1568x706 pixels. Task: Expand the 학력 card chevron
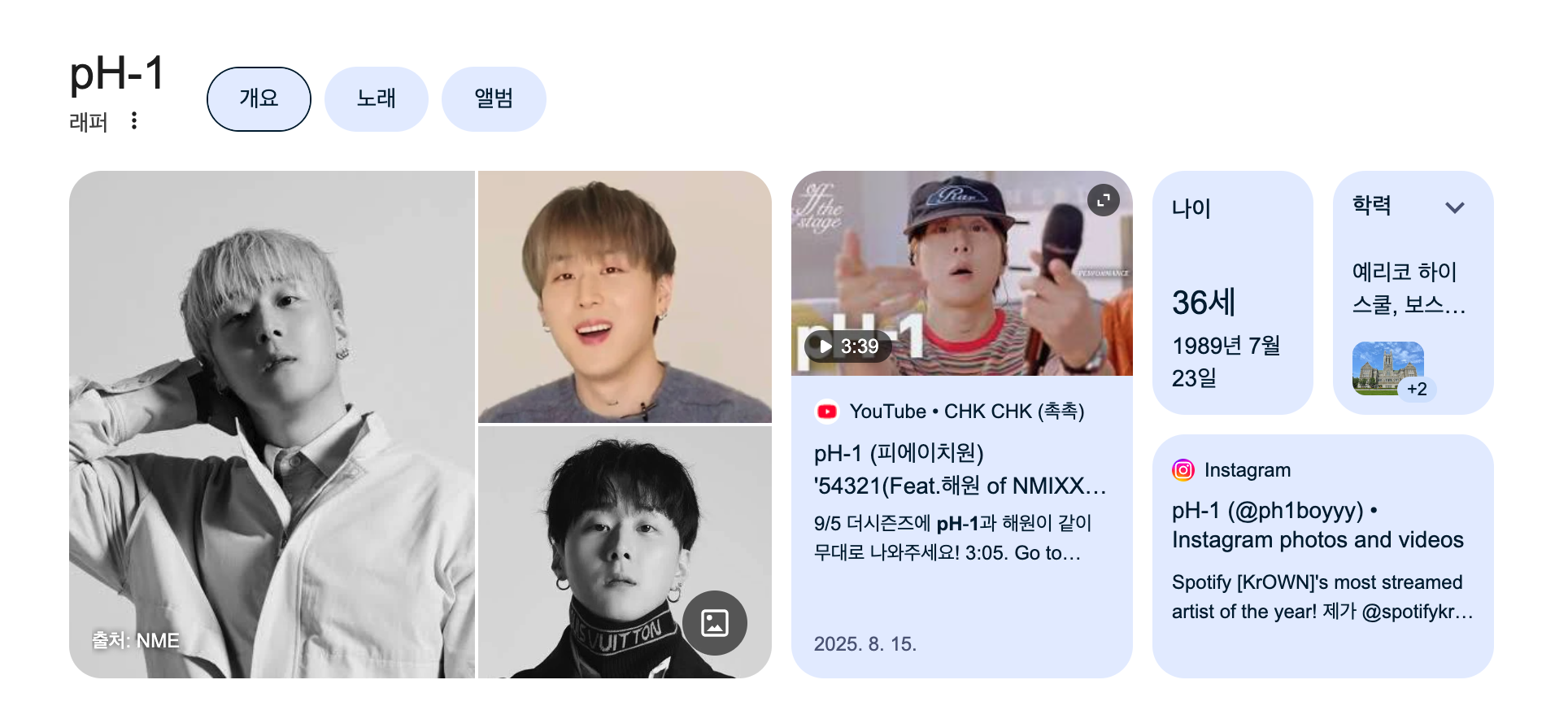click(1454, 207)
